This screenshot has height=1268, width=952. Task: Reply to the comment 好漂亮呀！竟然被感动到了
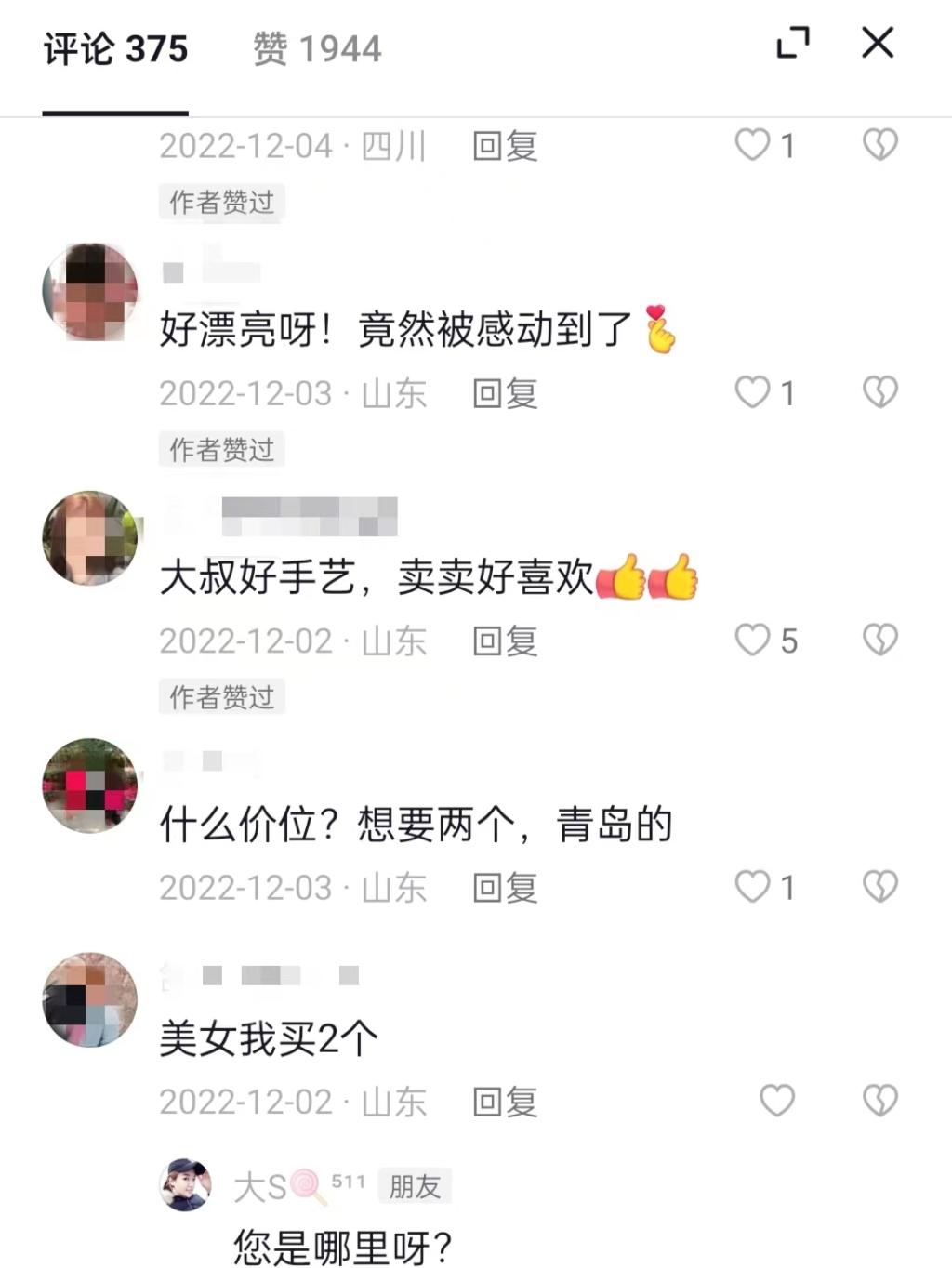[505, 394]
